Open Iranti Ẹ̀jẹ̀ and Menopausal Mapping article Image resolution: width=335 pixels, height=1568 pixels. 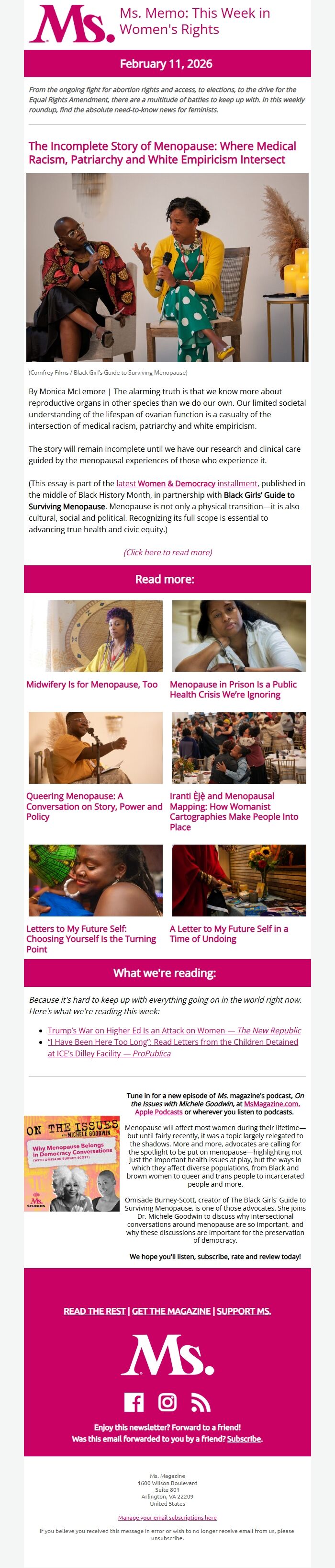tap(234, 811)
